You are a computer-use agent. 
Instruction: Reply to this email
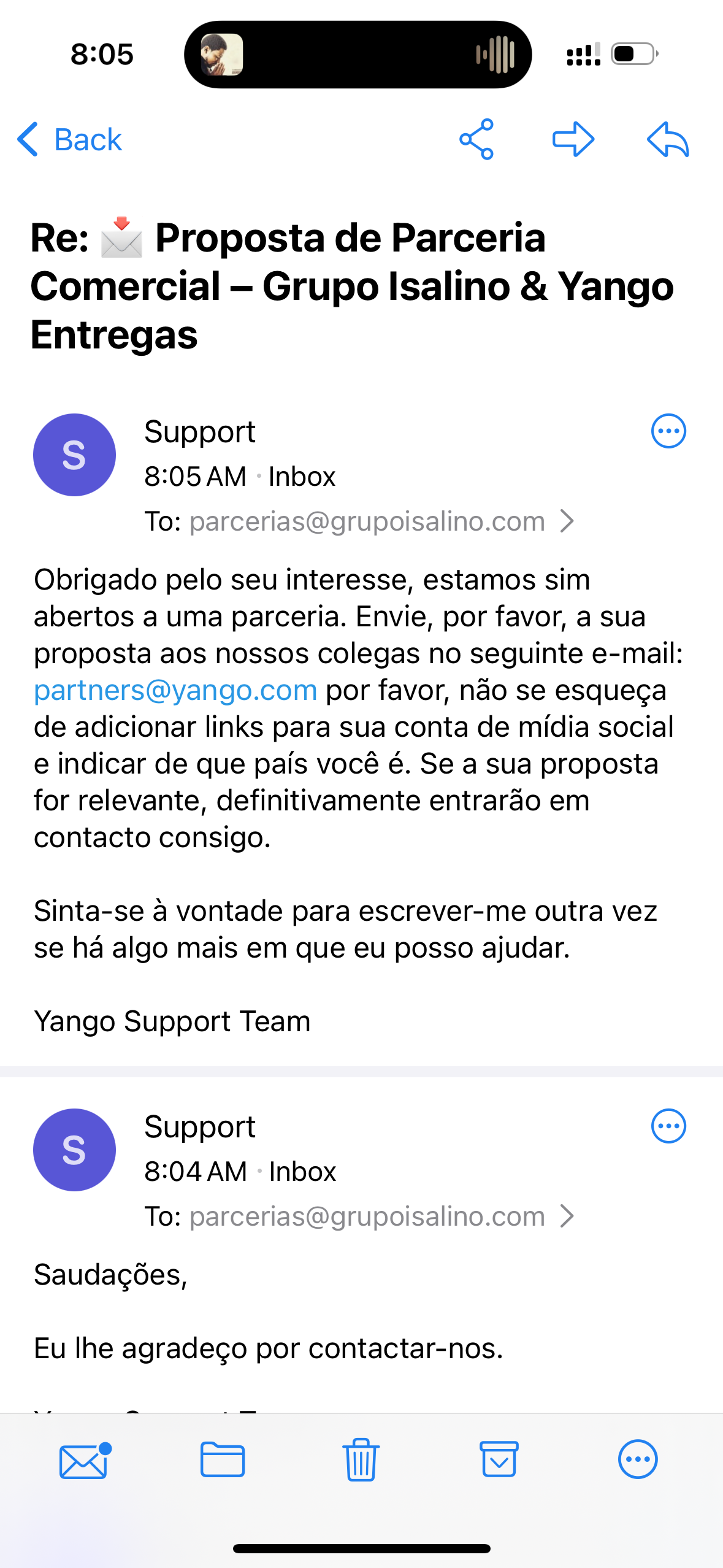[x=668, y=139]
